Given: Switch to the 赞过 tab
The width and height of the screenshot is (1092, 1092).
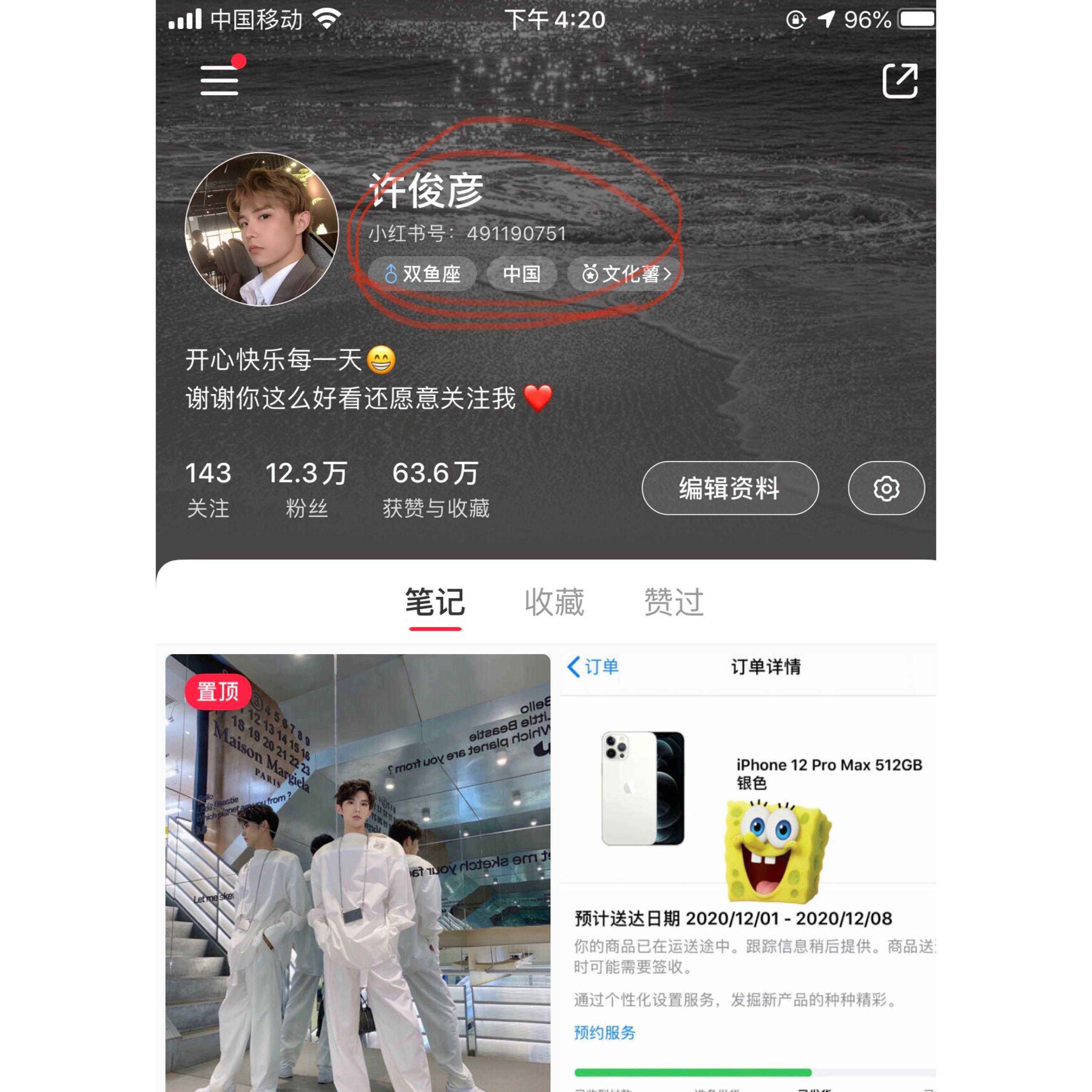Looking at the screenshot, I should pos(674,602).
